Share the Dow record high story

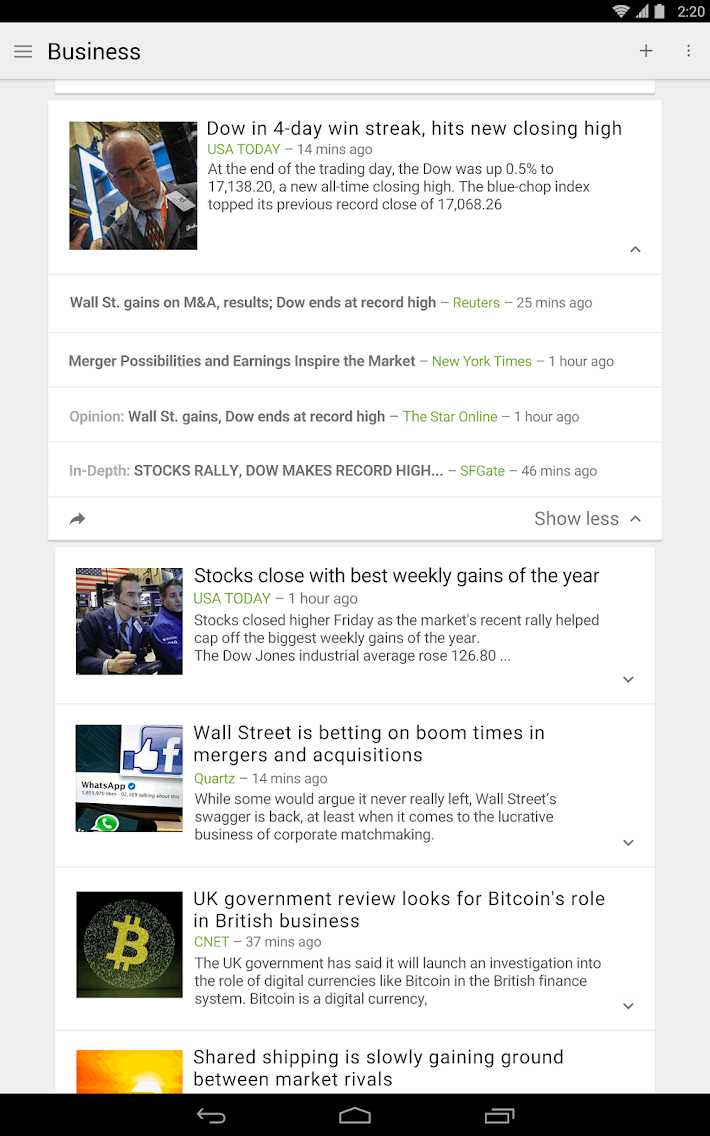78,519
